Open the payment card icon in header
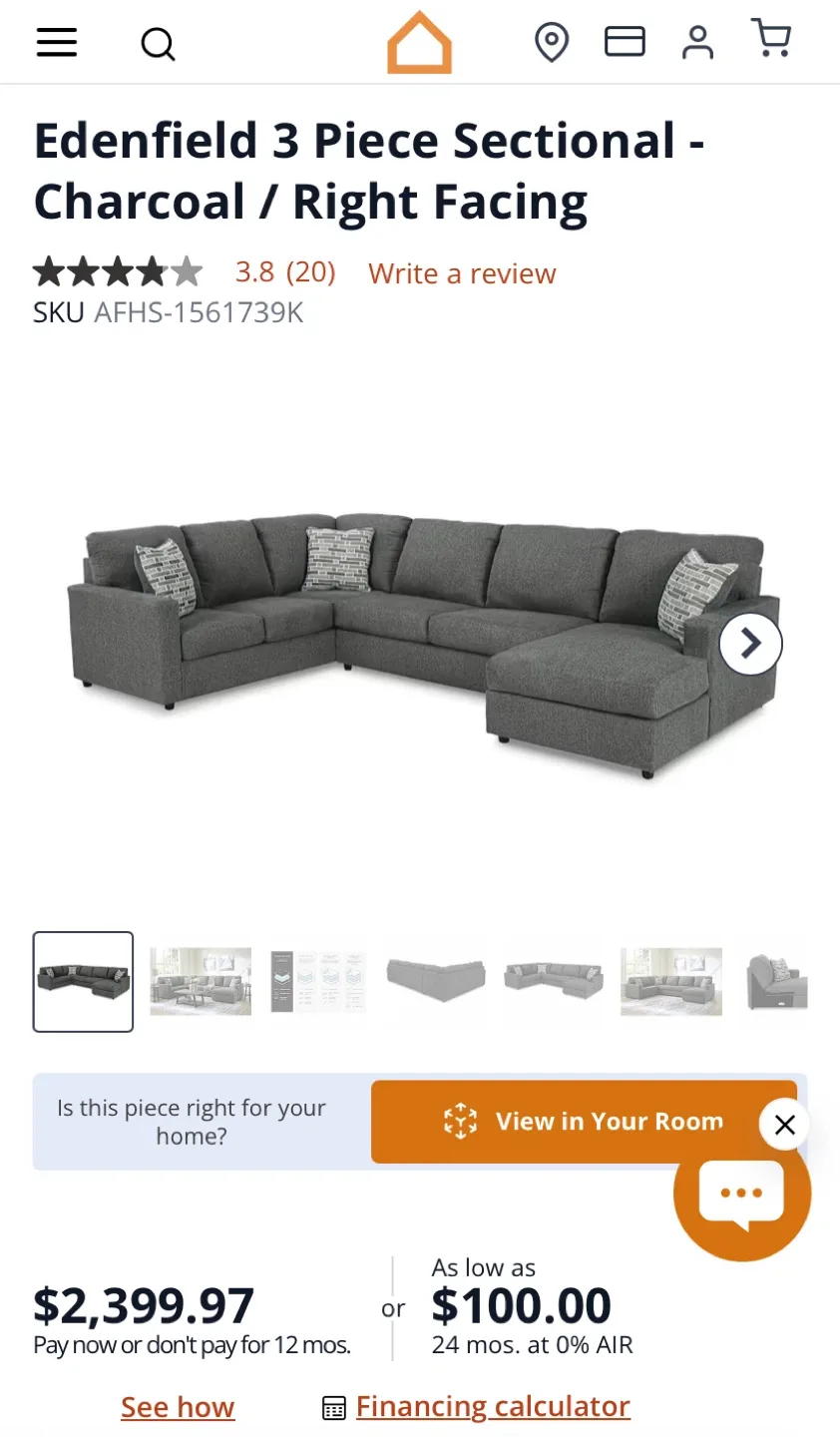 click(625, 41)
